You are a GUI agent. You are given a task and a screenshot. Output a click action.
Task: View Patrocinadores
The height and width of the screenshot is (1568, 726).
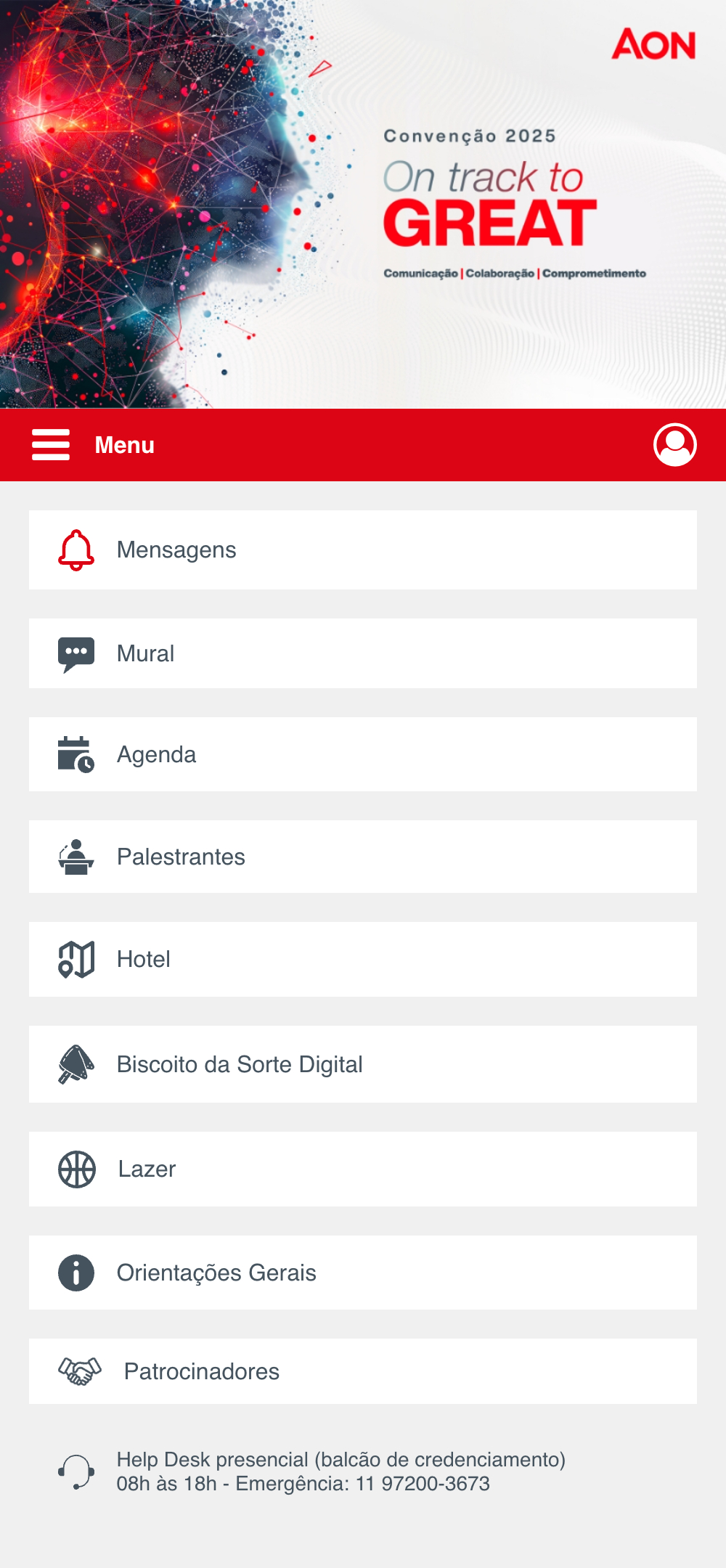click(363, 1371)
